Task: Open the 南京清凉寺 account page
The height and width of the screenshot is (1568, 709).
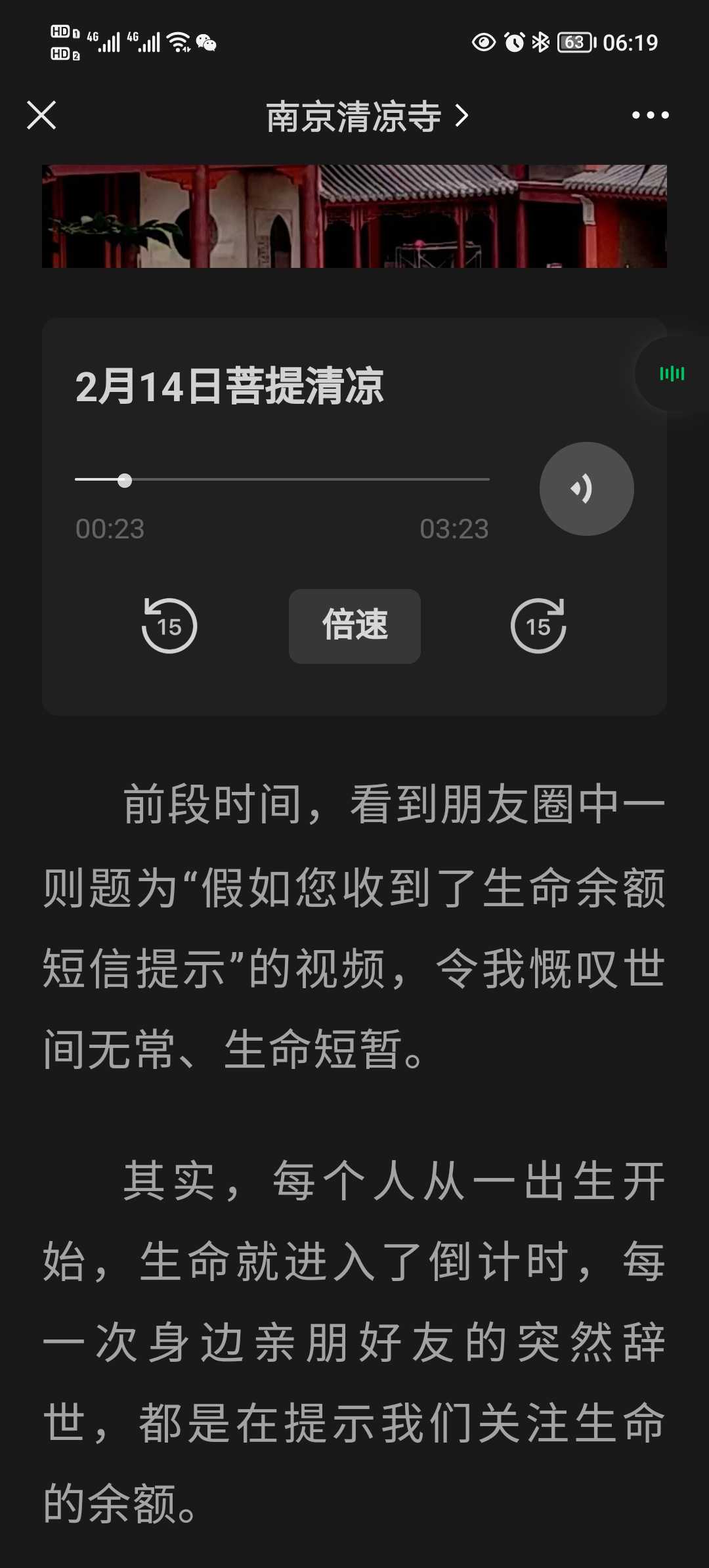Action: 367,117
